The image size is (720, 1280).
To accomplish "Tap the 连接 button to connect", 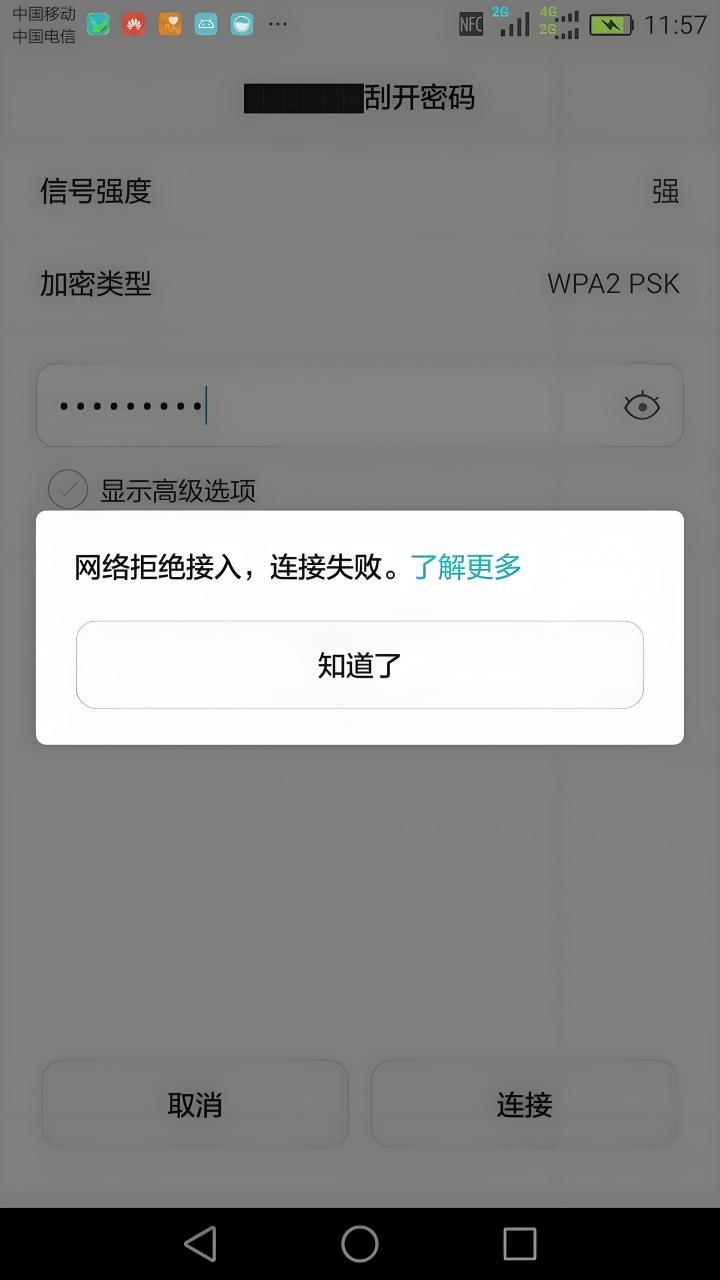I will pyautogui.click(x=524, y=1104).
